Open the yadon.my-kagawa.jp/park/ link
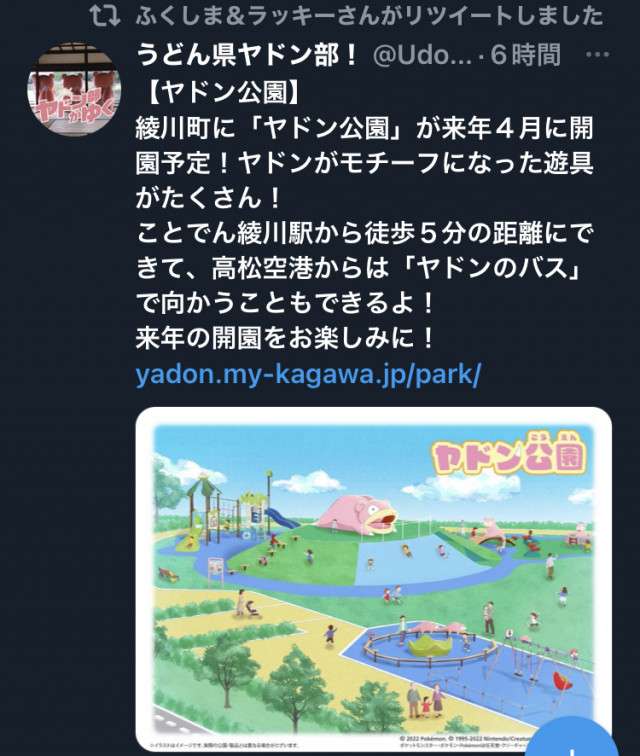Image resolution: width=640 pixels, height=756 pixels. pos(308,374)
